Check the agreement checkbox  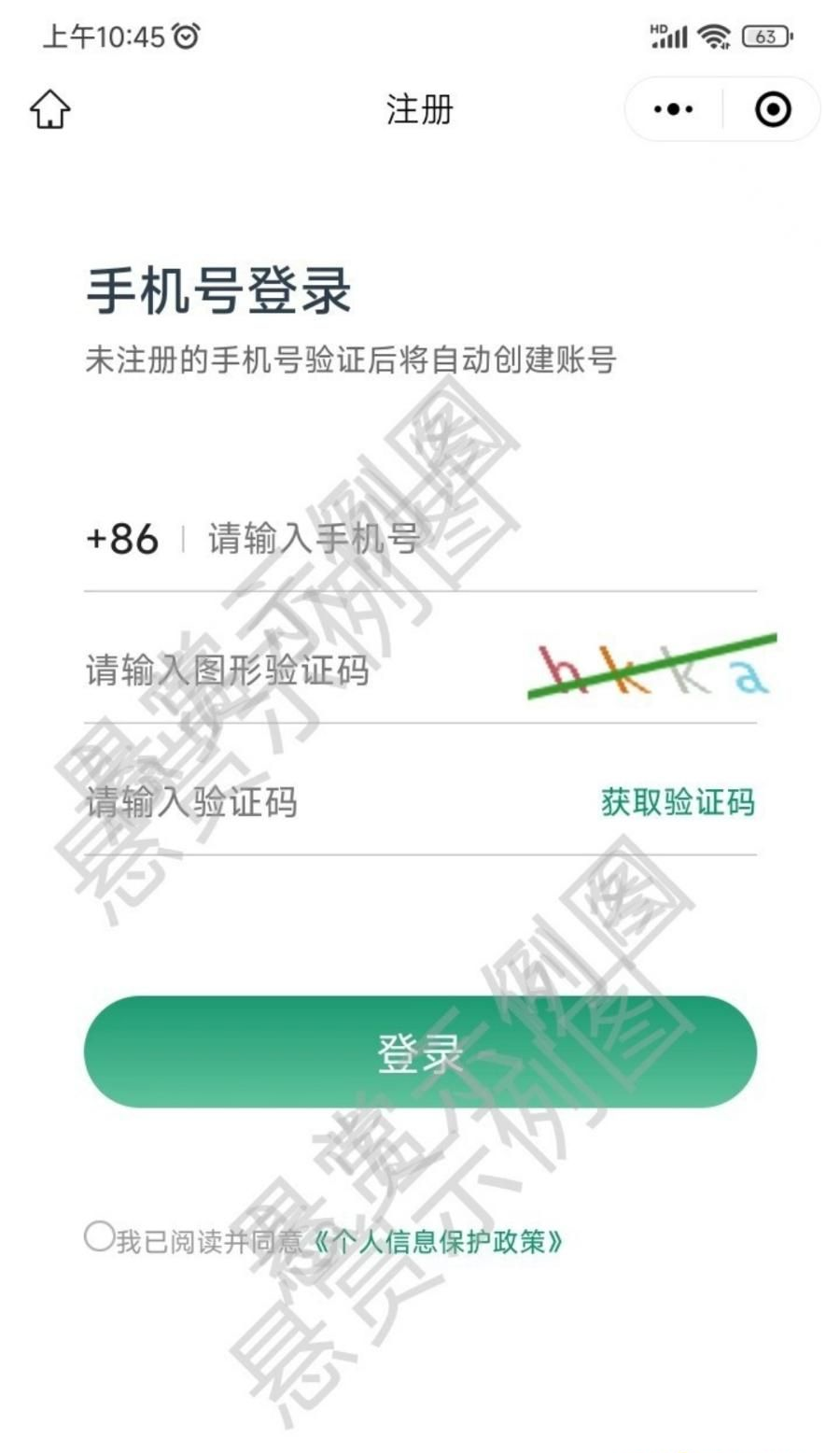point(99,1236)
